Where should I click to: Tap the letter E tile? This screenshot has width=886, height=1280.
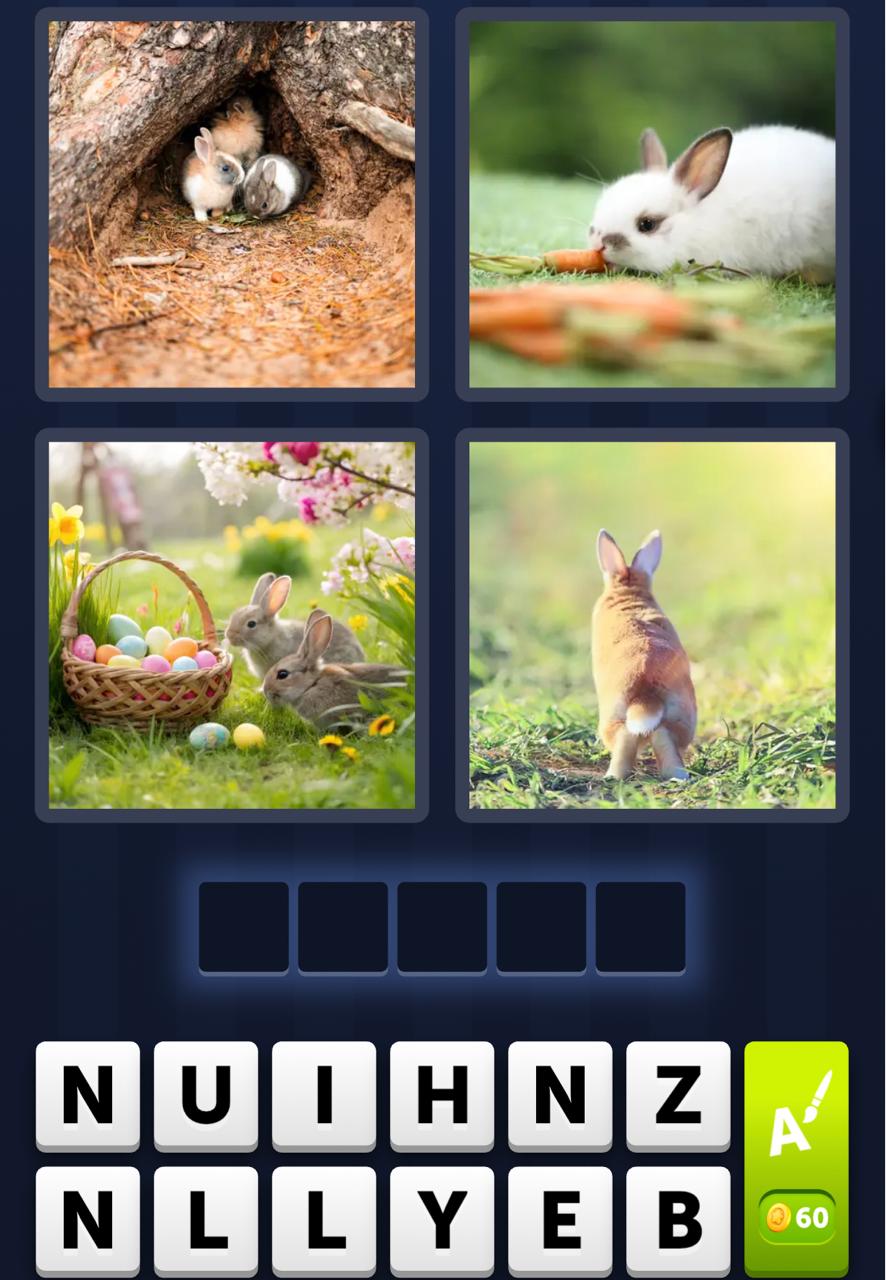coord(559,1221)
